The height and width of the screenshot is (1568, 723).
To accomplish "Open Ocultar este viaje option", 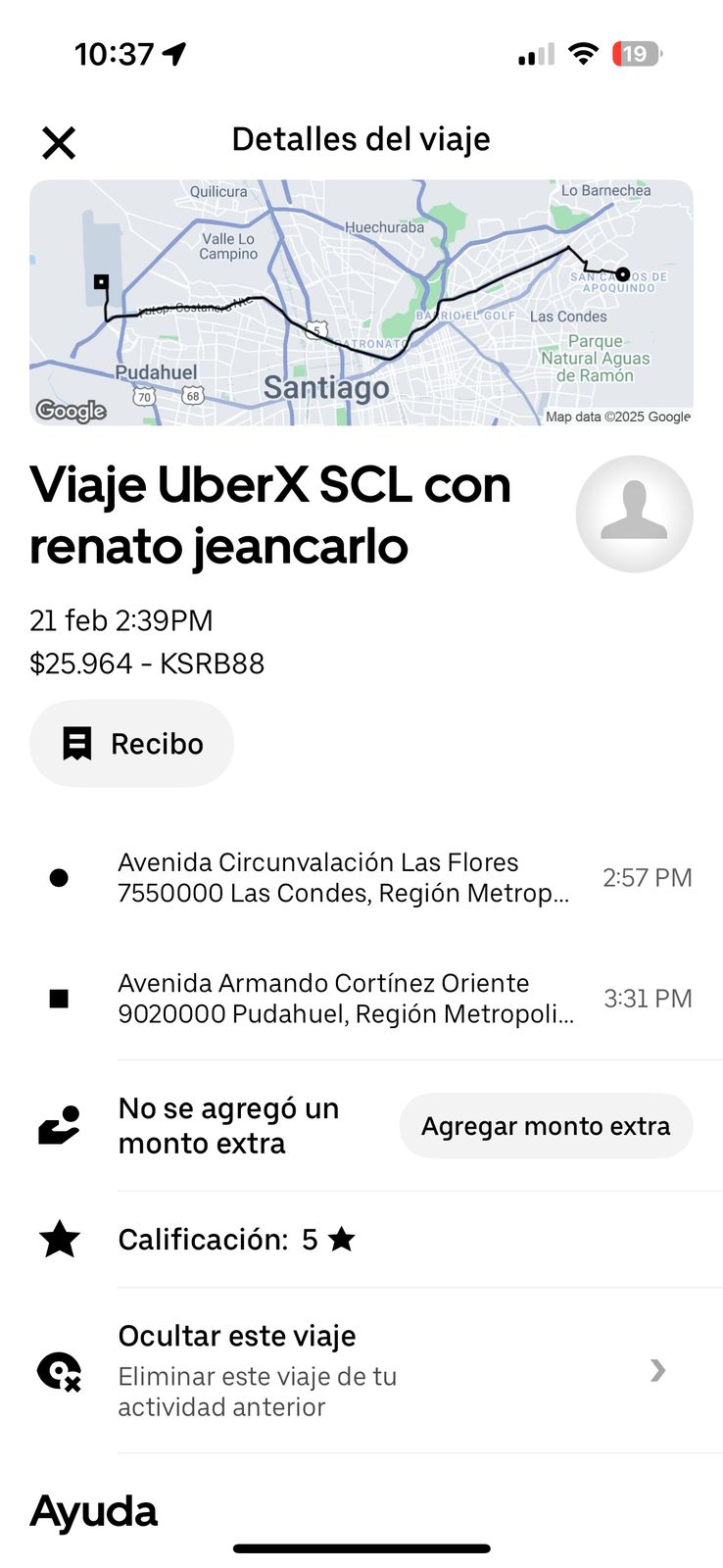I will point(392,1370).
